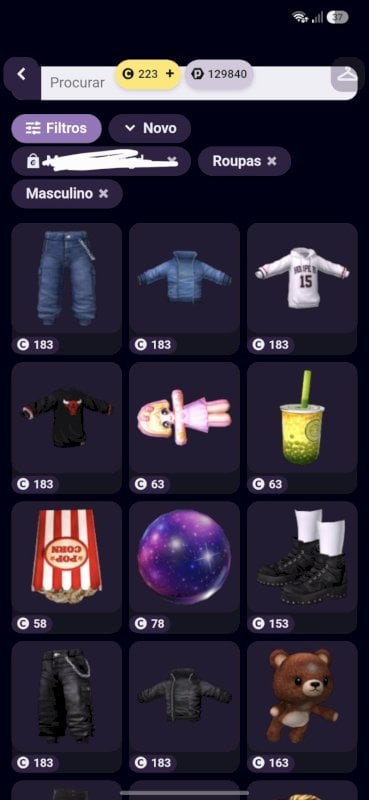Add more coins with the plus button
This screenshot has width=369, height=800.
[x=170, y=74]
